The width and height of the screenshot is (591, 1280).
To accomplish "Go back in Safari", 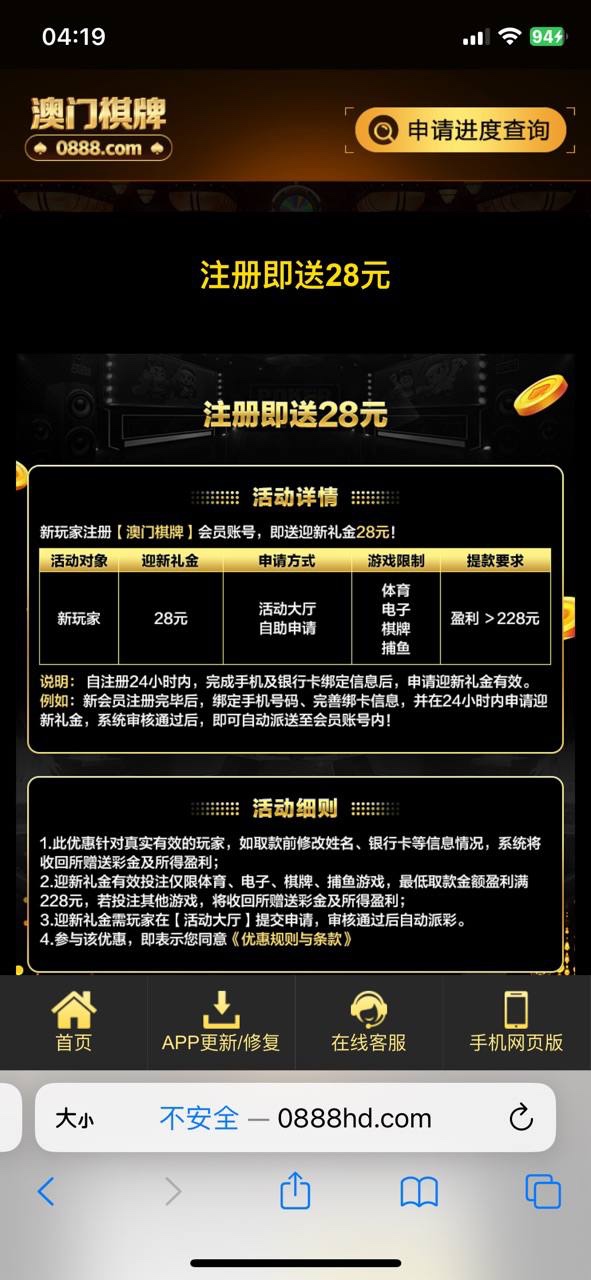I will tap(46, 1191).
